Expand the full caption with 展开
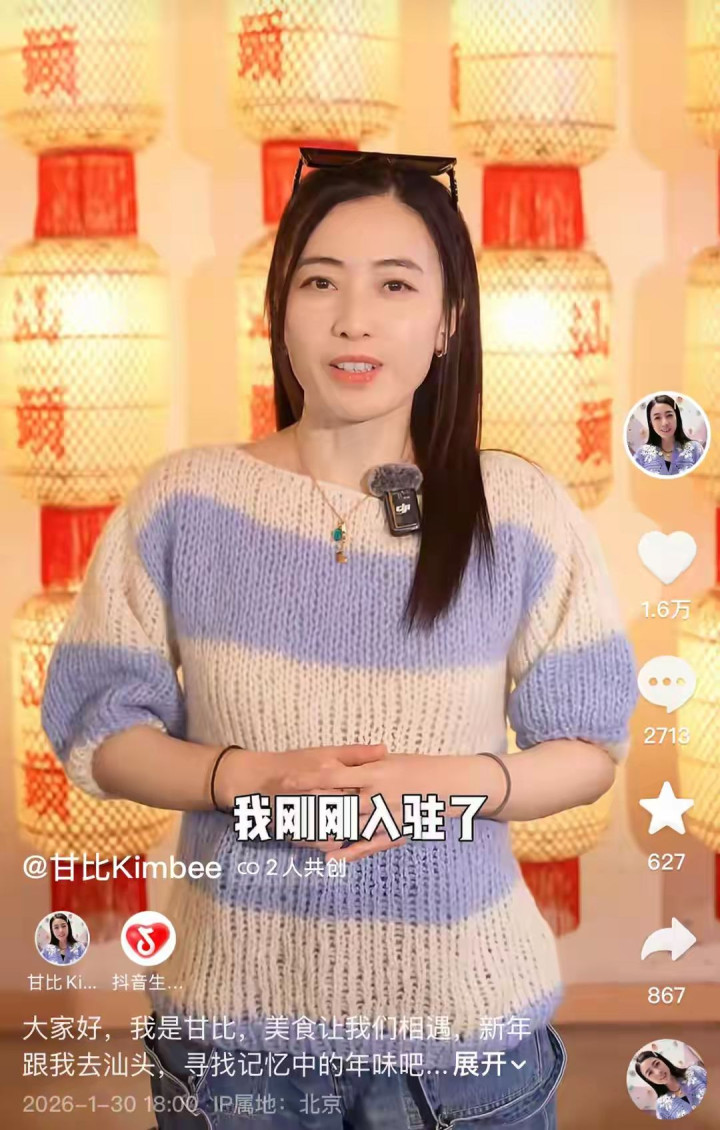Viewport: 720px width, 1130px height. pyautogui.click(x=489, y=1065)
